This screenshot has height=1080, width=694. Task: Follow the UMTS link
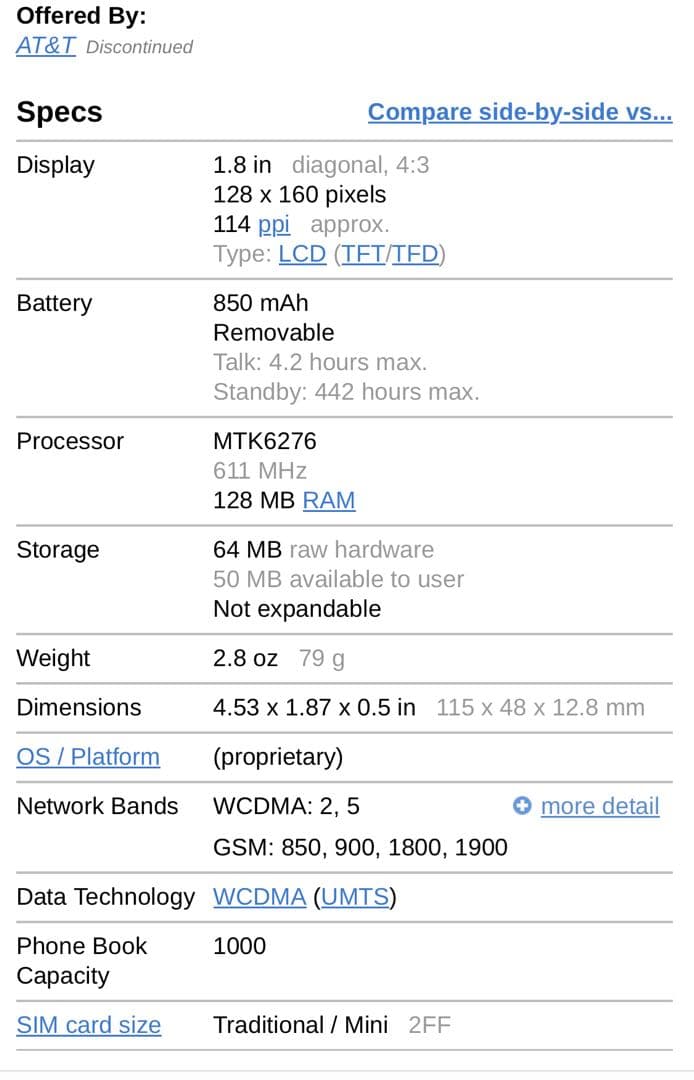point(355,897)
